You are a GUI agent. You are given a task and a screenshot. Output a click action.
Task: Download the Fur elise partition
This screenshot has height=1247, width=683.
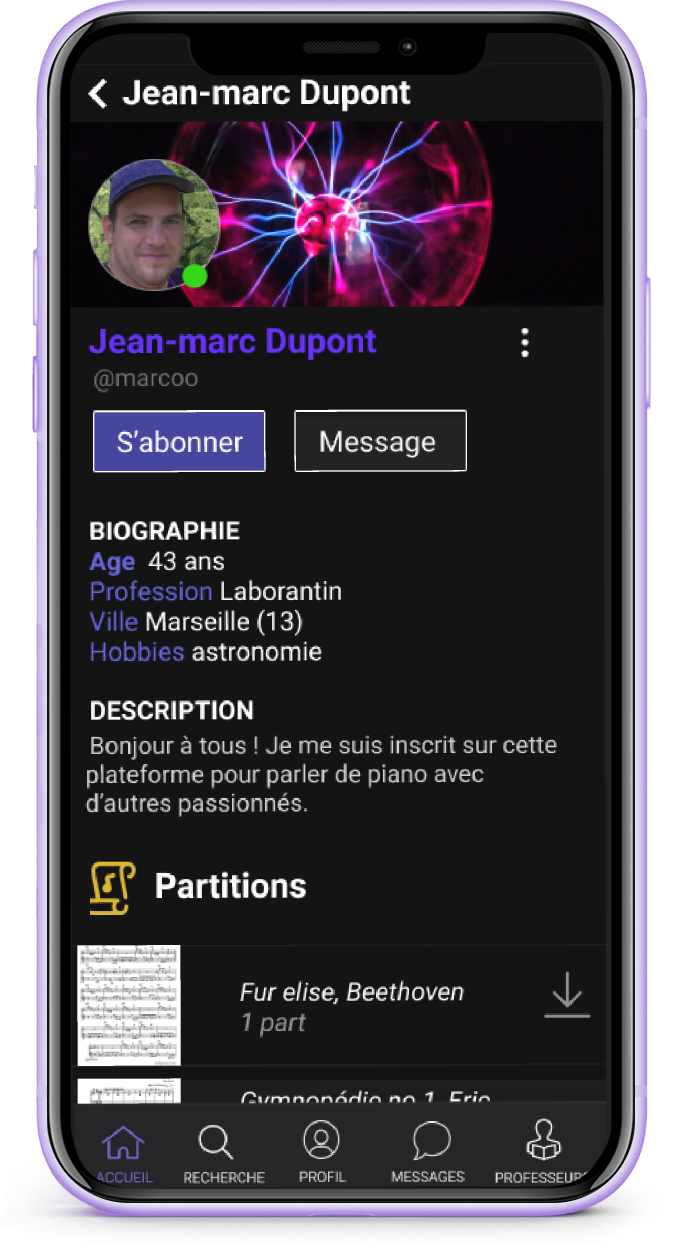(x=567, y=996)
